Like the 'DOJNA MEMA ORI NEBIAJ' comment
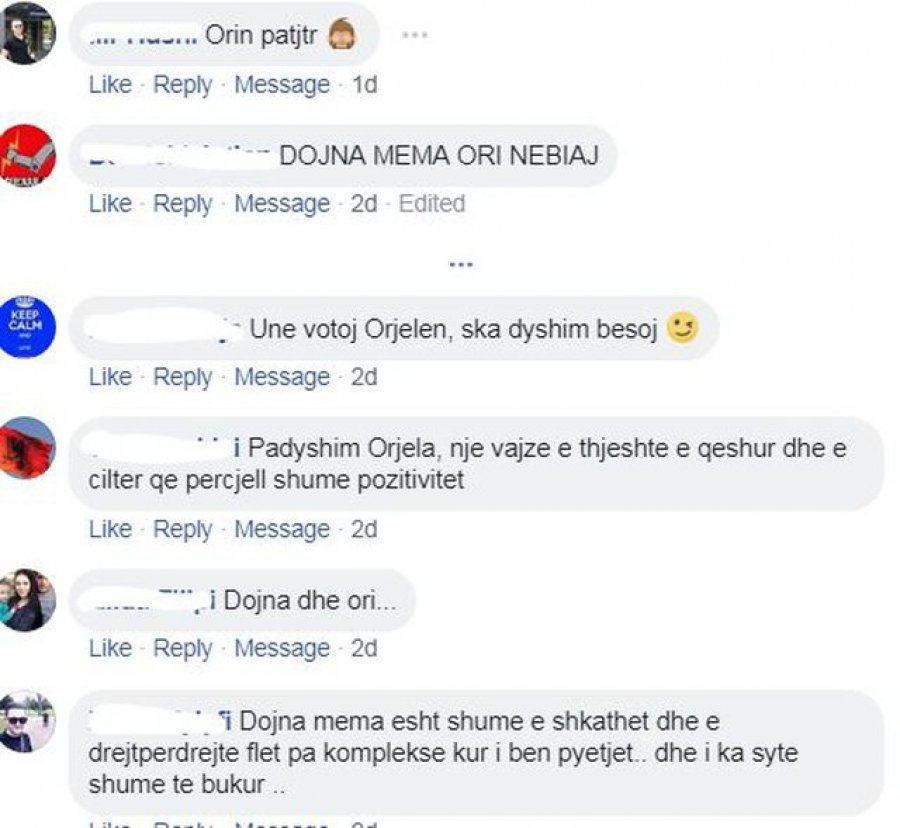 tap(110, 204)
